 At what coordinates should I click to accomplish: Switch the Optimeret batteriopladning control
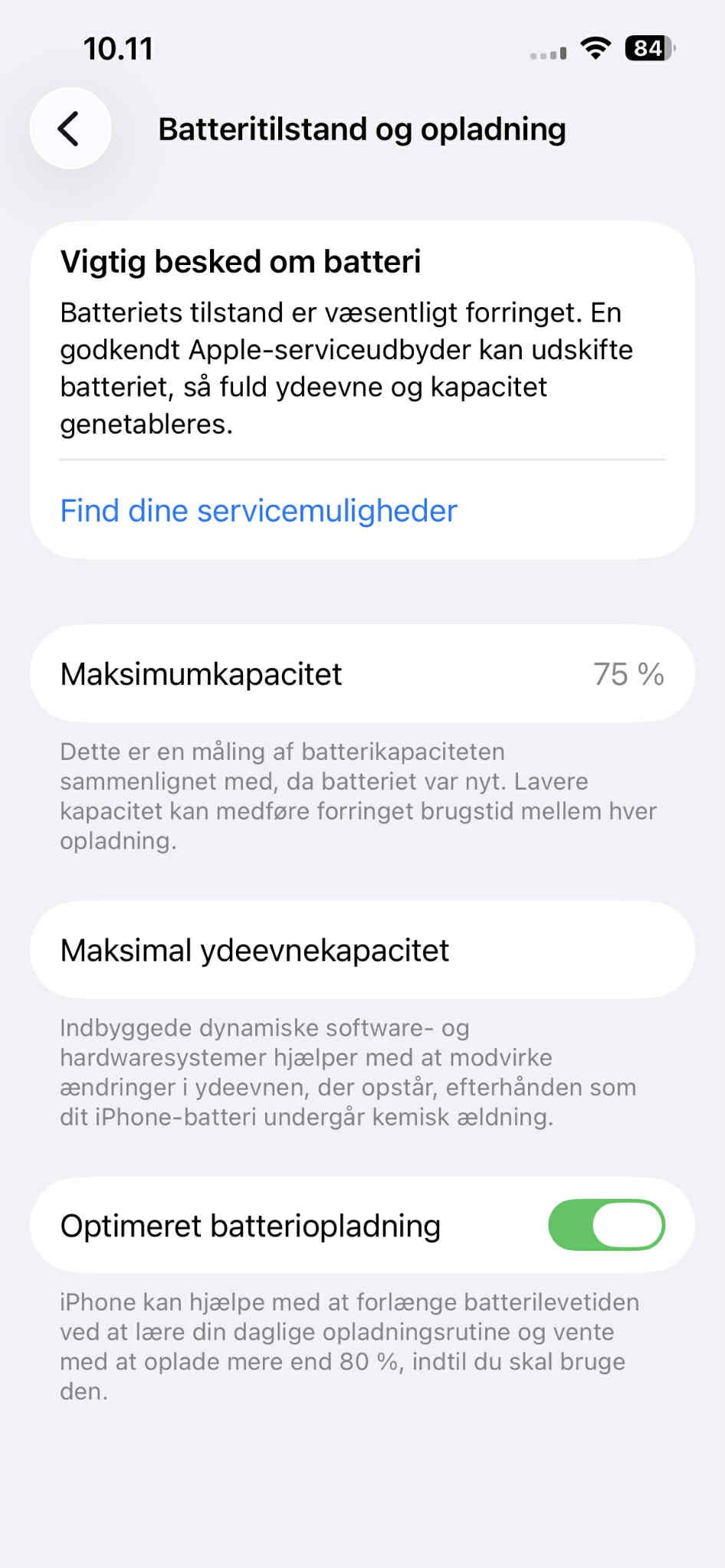pos(608,1225)
